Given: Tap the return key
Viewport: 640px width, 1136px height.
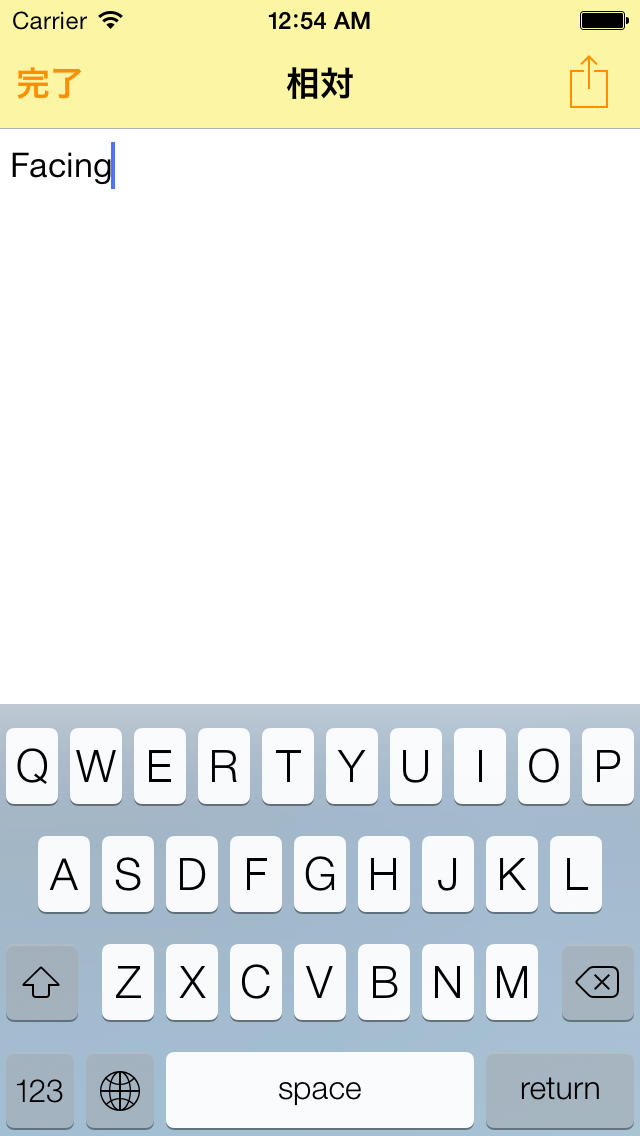Looking at the screenshot, I should (x=560, y=1090).
